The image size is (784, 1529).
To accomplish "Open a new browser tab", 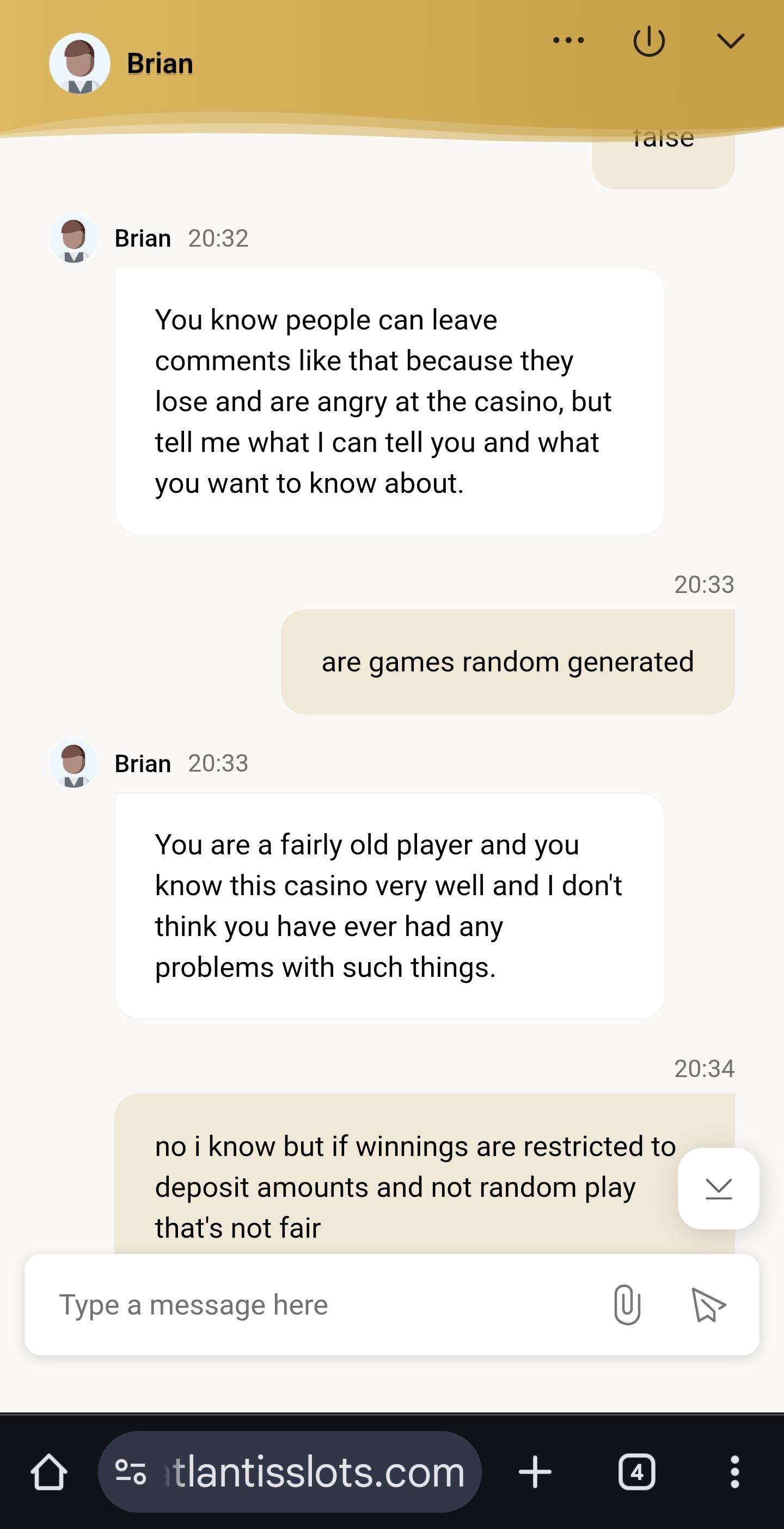I will click(x=535, y=1472).
